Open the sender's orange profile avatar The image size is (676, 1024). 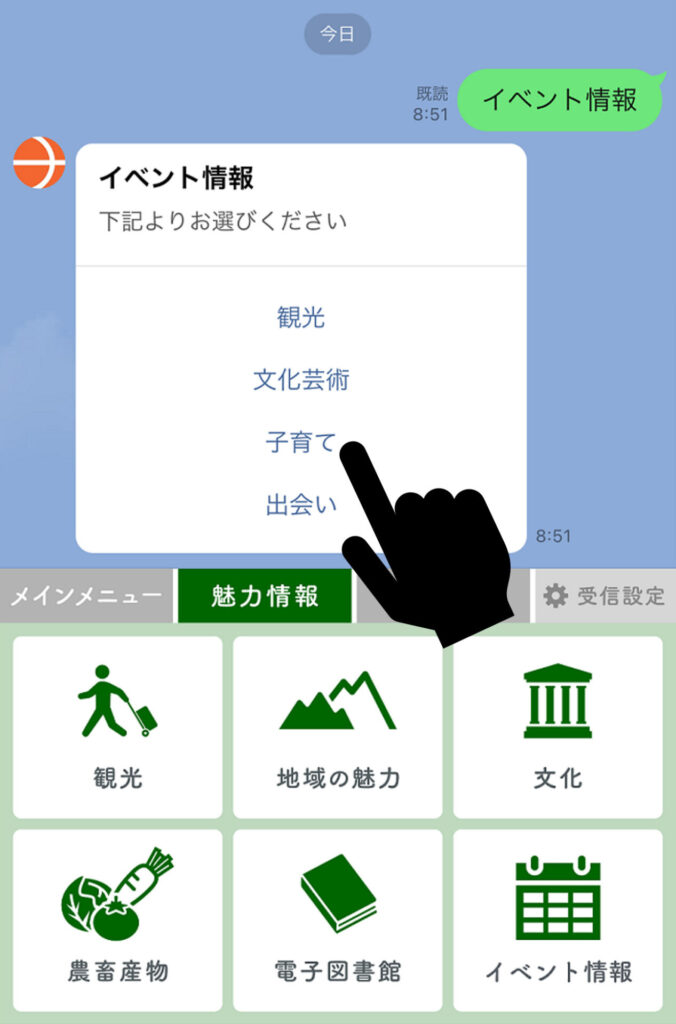pos(39,163)
